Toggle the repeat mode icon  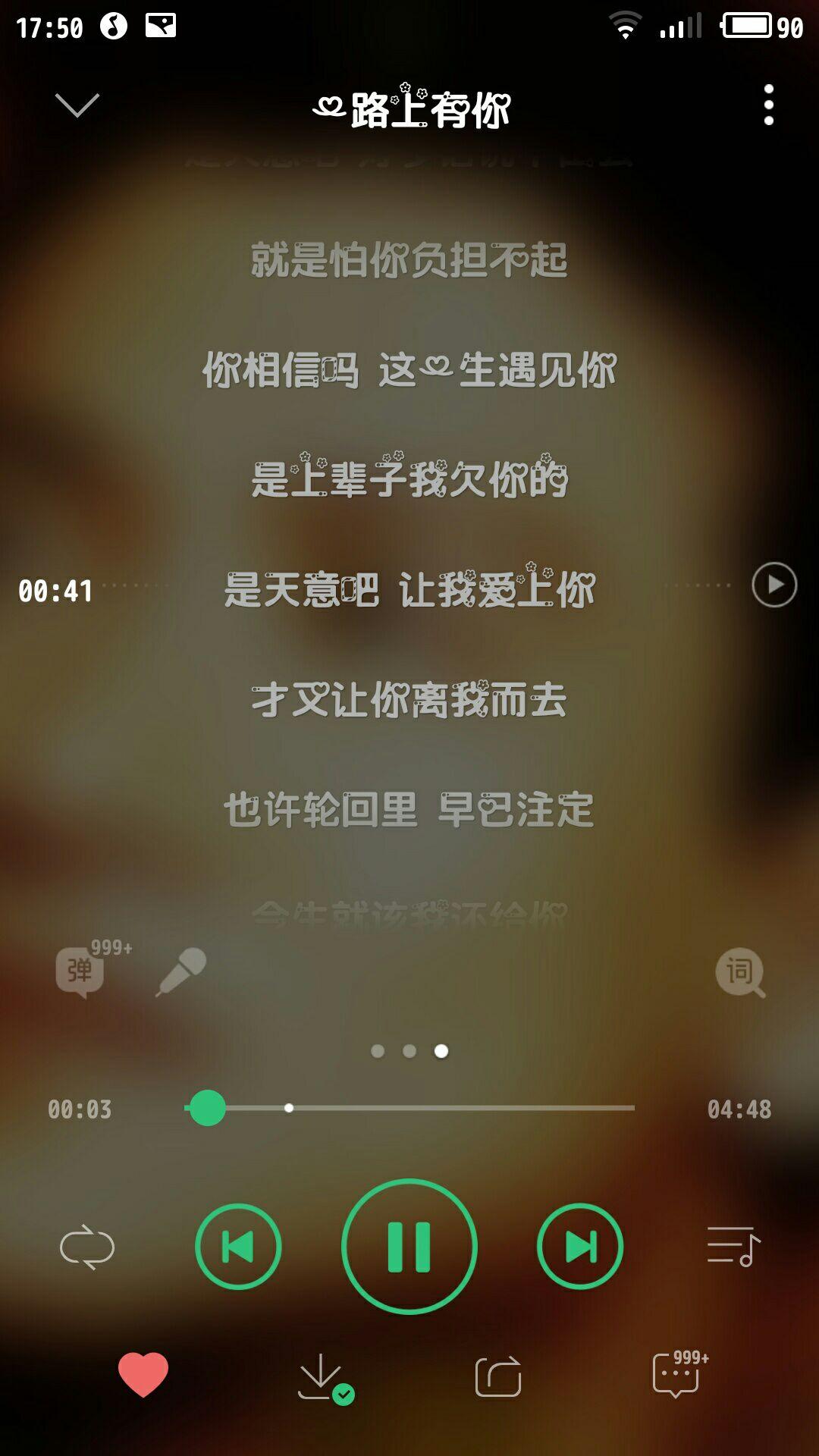(x=86, y=1247)
